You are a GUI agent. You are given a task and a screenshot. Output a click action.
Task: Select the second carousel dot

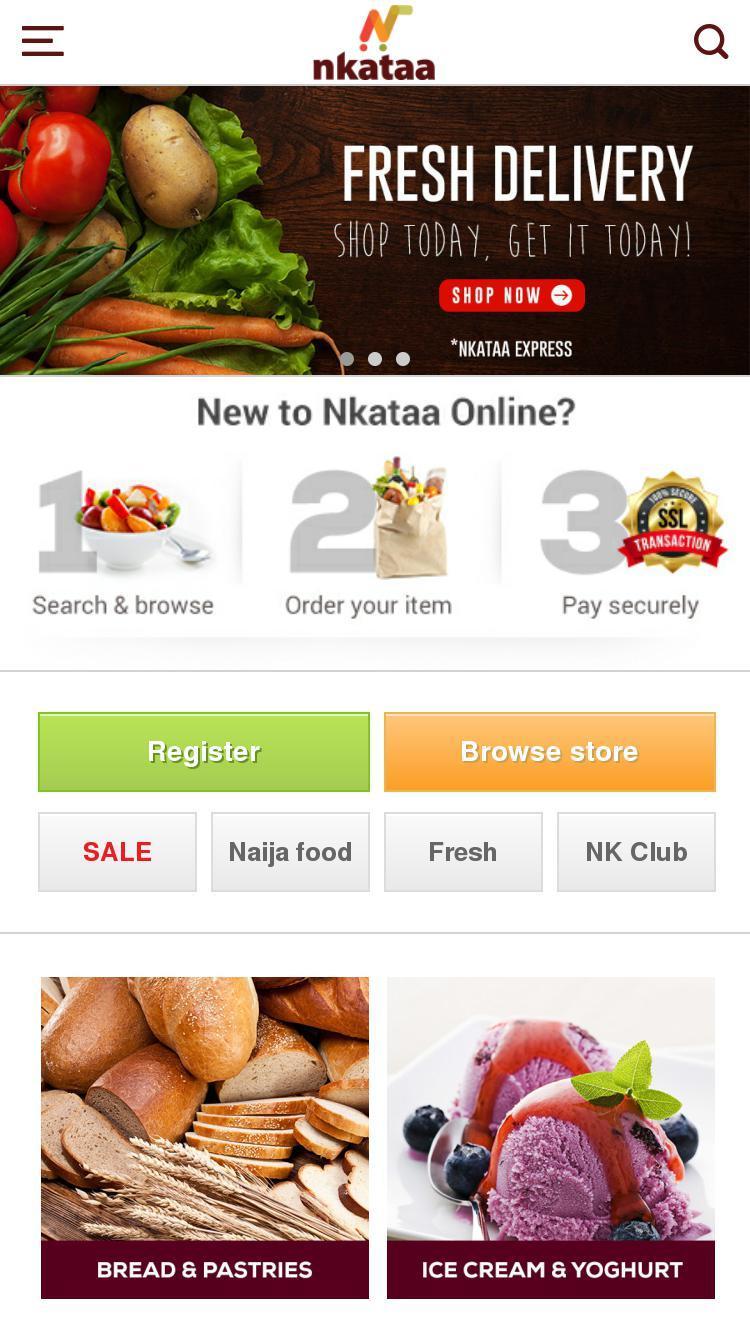click(376, 358)
